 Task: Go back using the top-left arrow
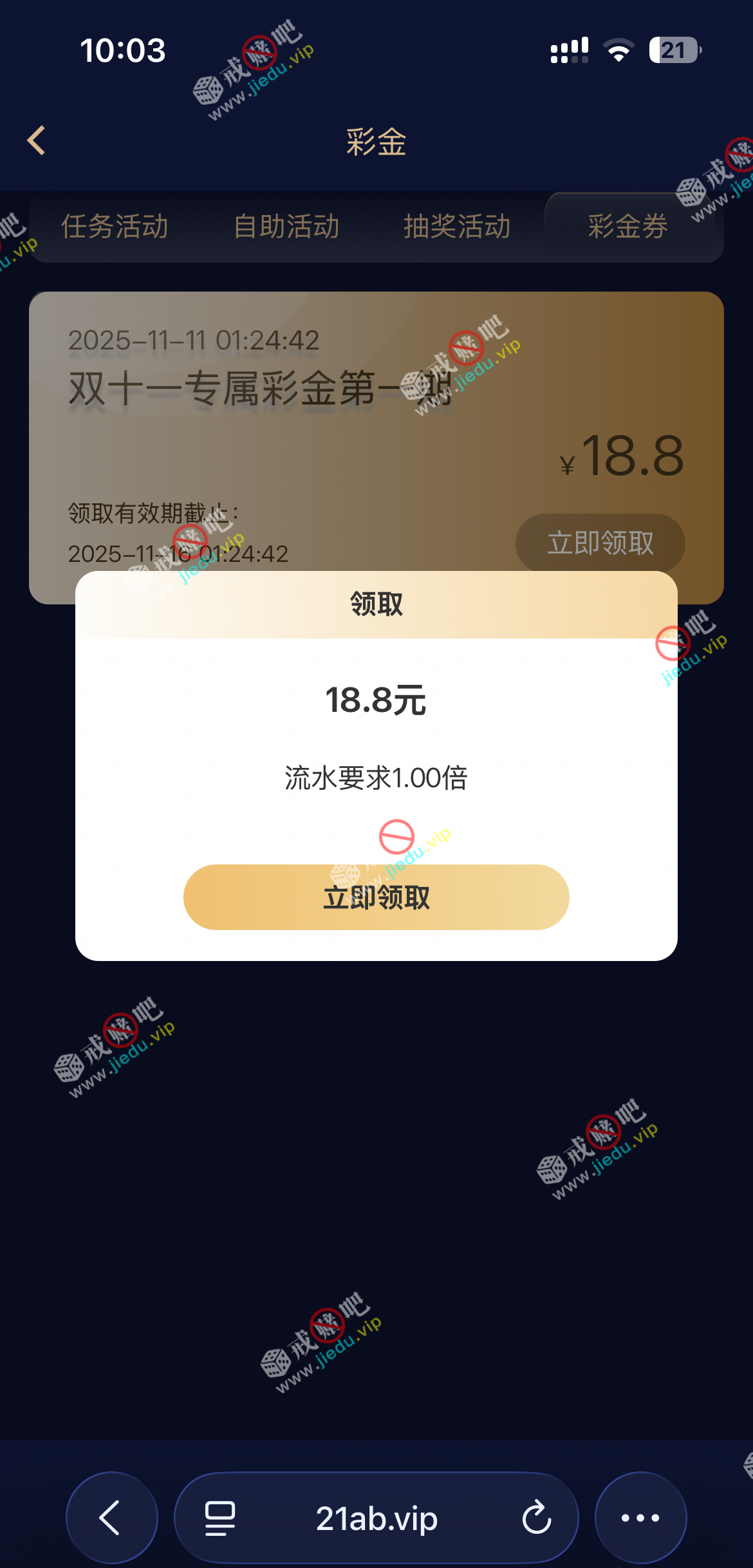click(37, 140)
